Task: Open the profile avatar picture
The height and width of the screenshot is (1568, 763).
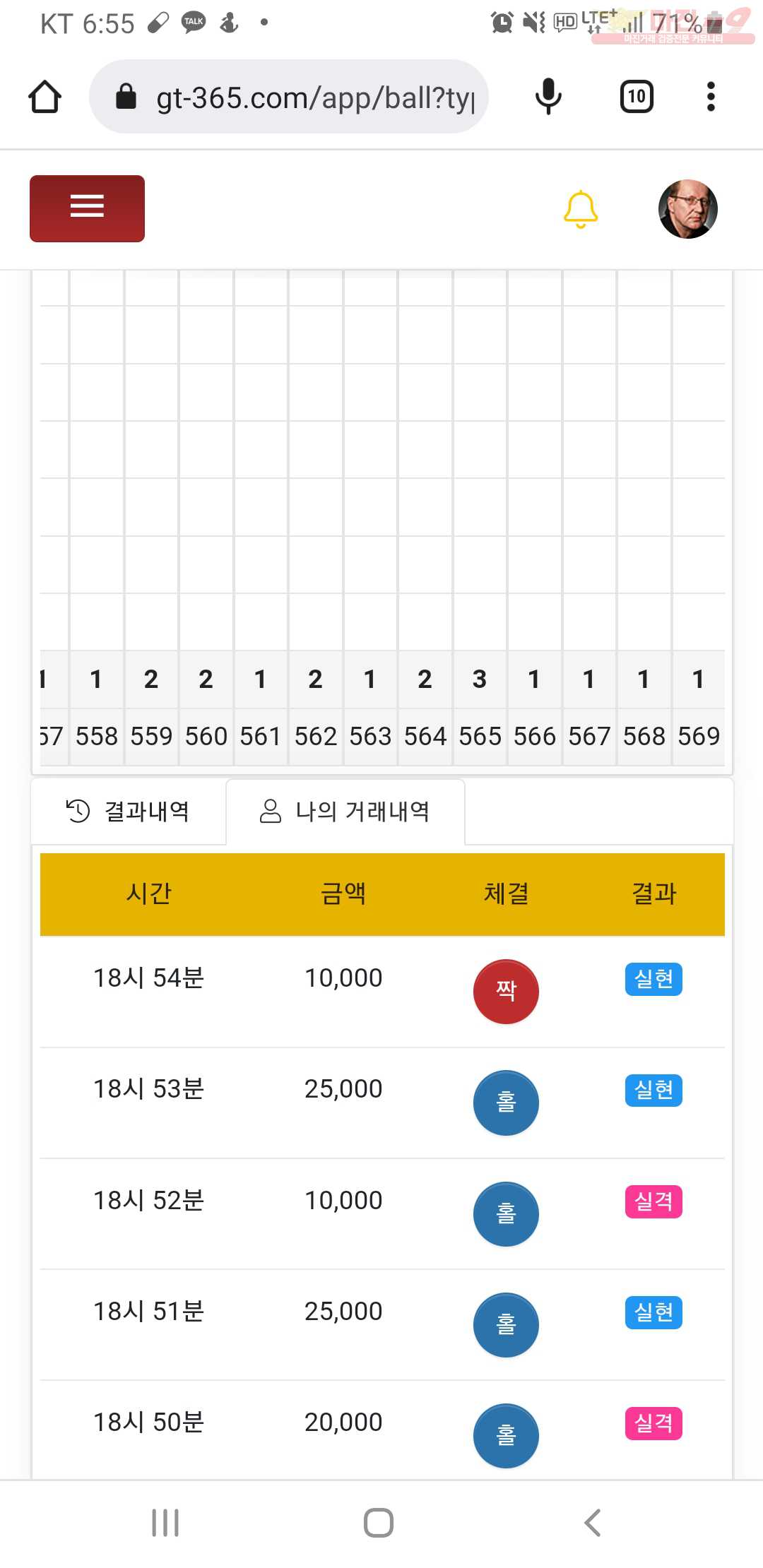Action: point(687,209)
